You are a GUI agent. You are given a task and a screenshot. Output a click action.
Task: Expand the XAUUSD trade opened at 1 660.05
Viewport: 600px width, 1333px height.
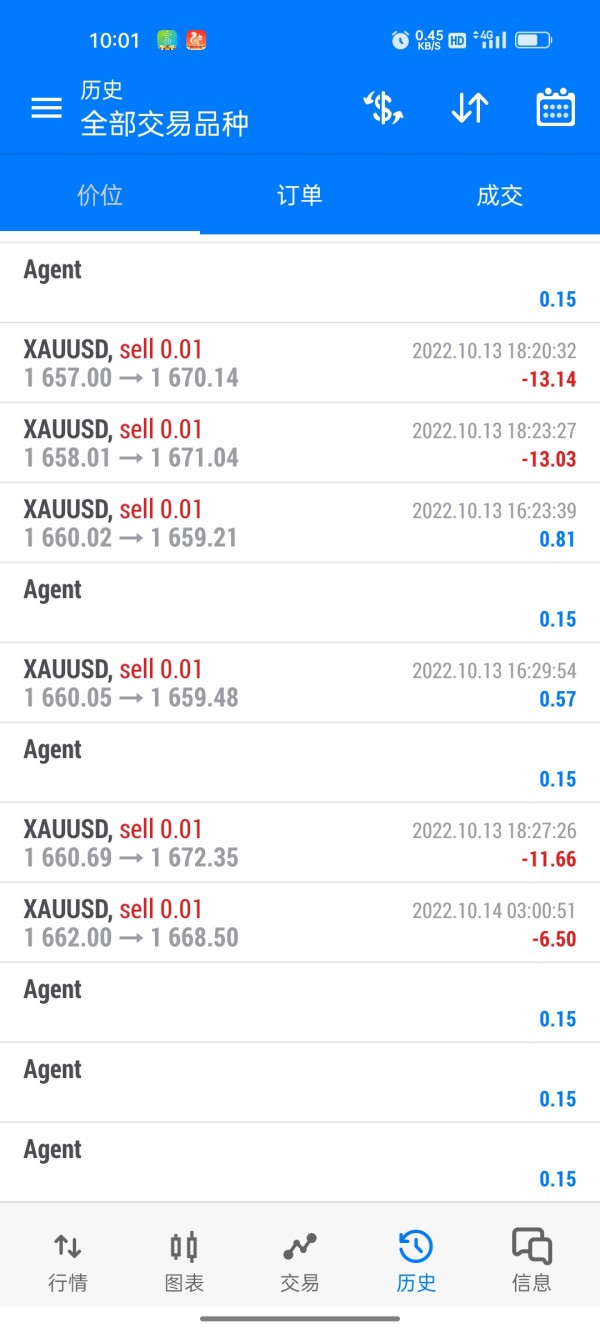pyautogui.click(x=300, y=683)
